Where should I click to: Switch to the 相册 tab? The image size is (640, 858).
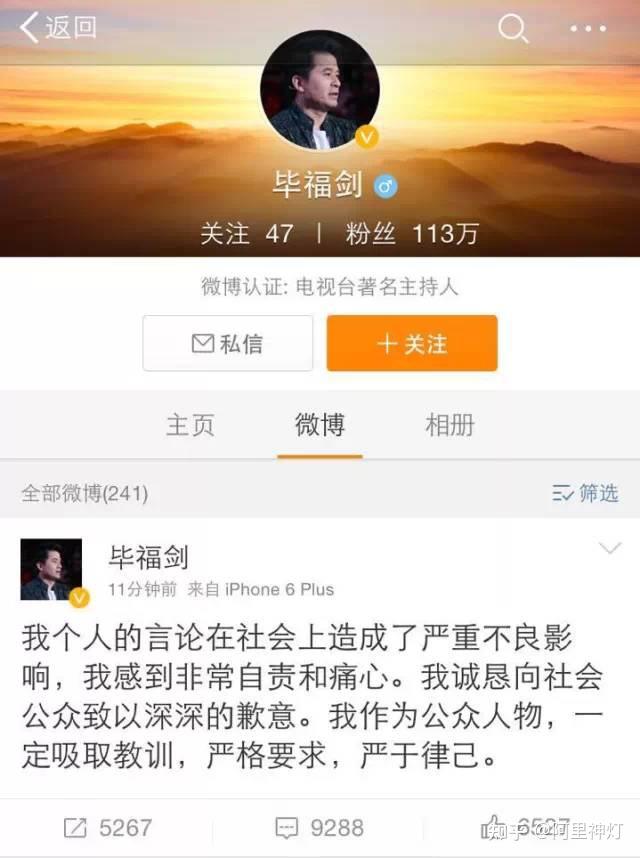point(450,425)
